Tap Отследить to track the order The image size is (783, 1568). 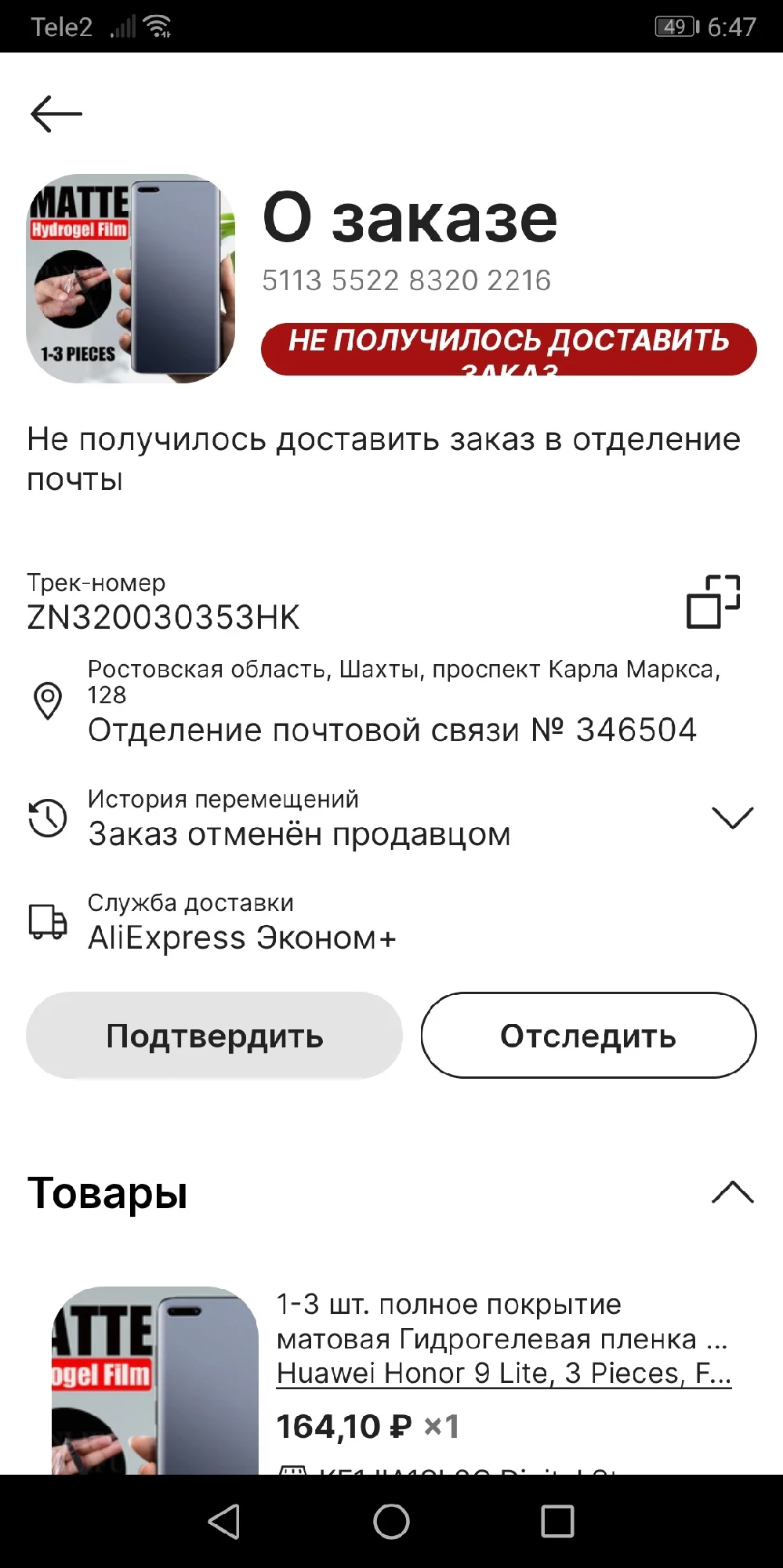point(588,1036)
